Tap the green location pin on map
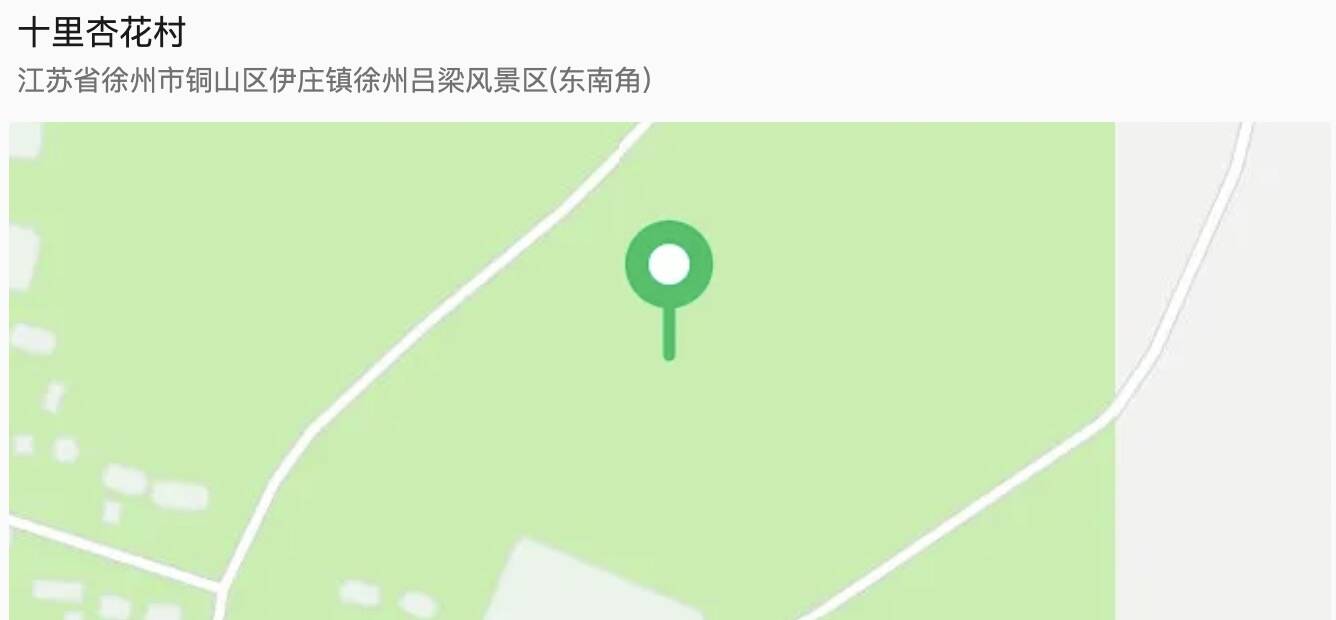Image resolution: width=1336 pixels, height=620 pixels. point(669,266)
